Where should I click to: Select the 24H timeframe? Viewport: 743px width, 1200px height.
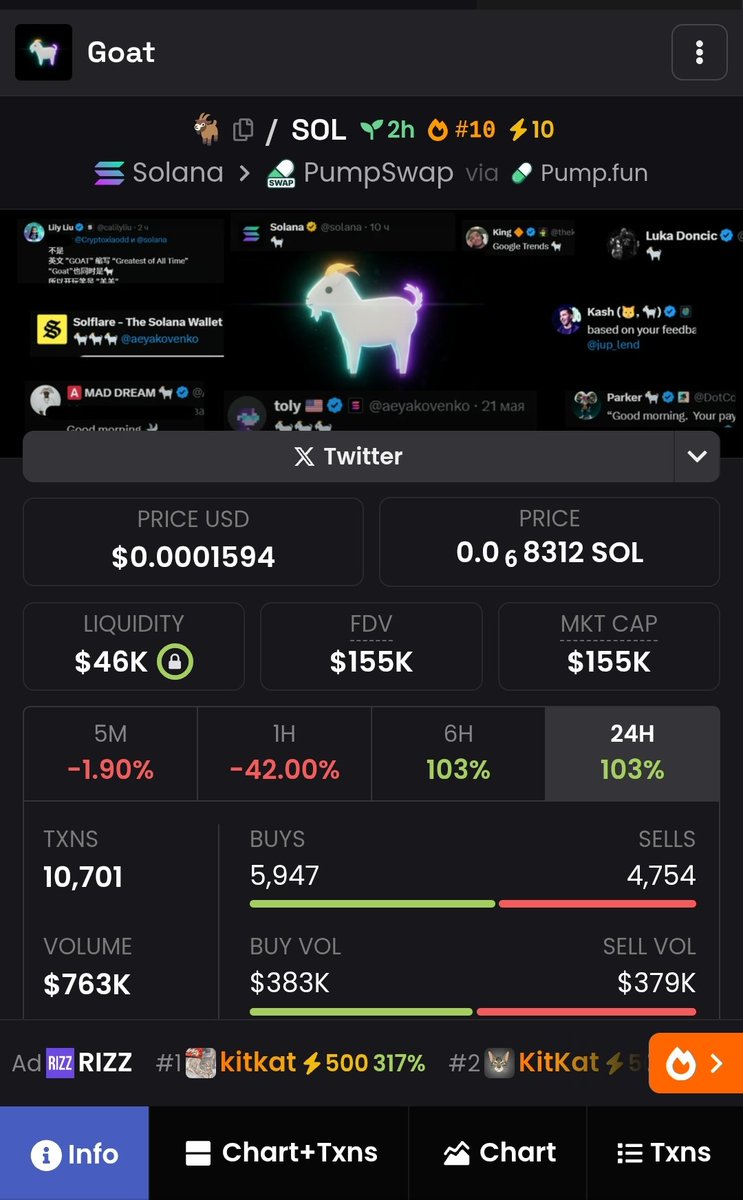pos(632,753)
